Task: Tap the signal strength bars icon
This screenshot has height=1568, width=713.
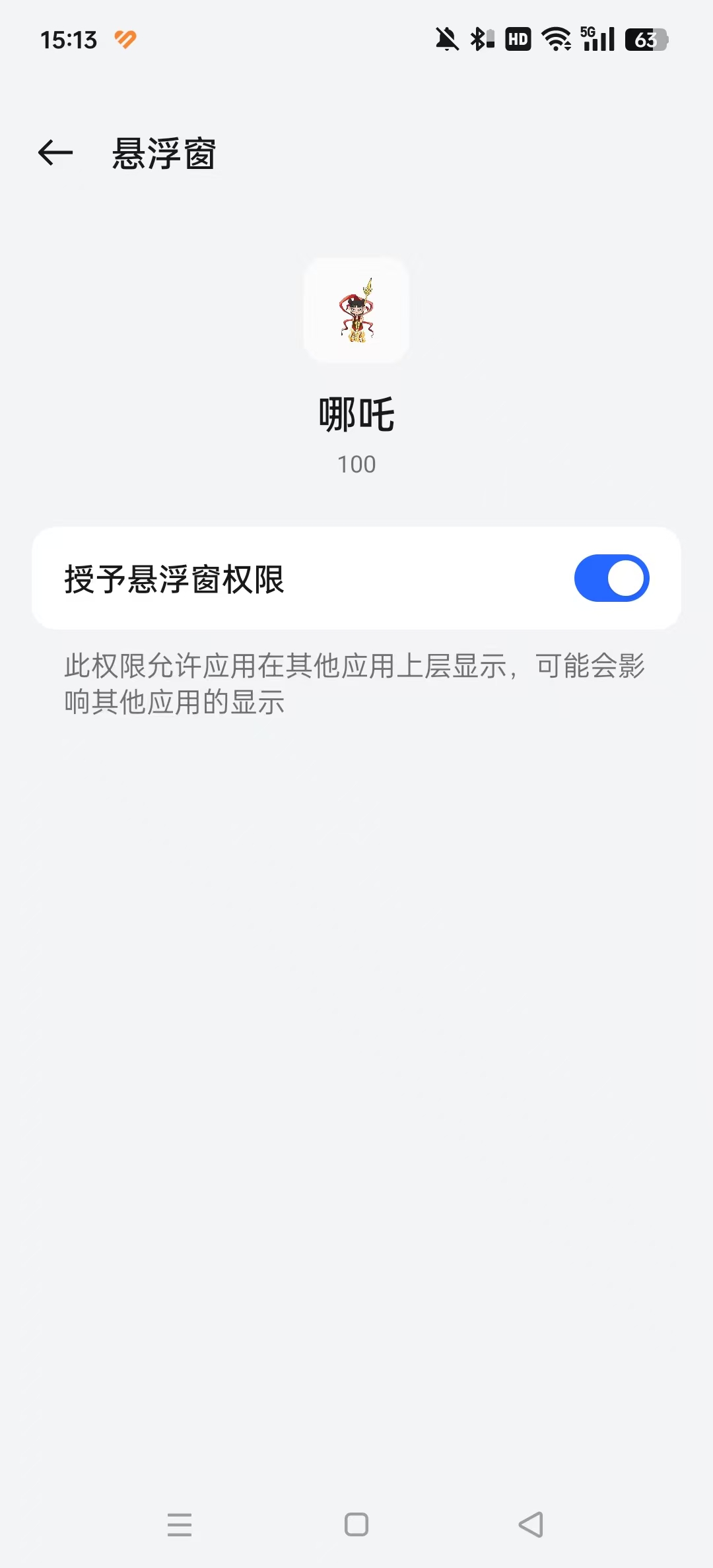Action: tap(599, 40)
